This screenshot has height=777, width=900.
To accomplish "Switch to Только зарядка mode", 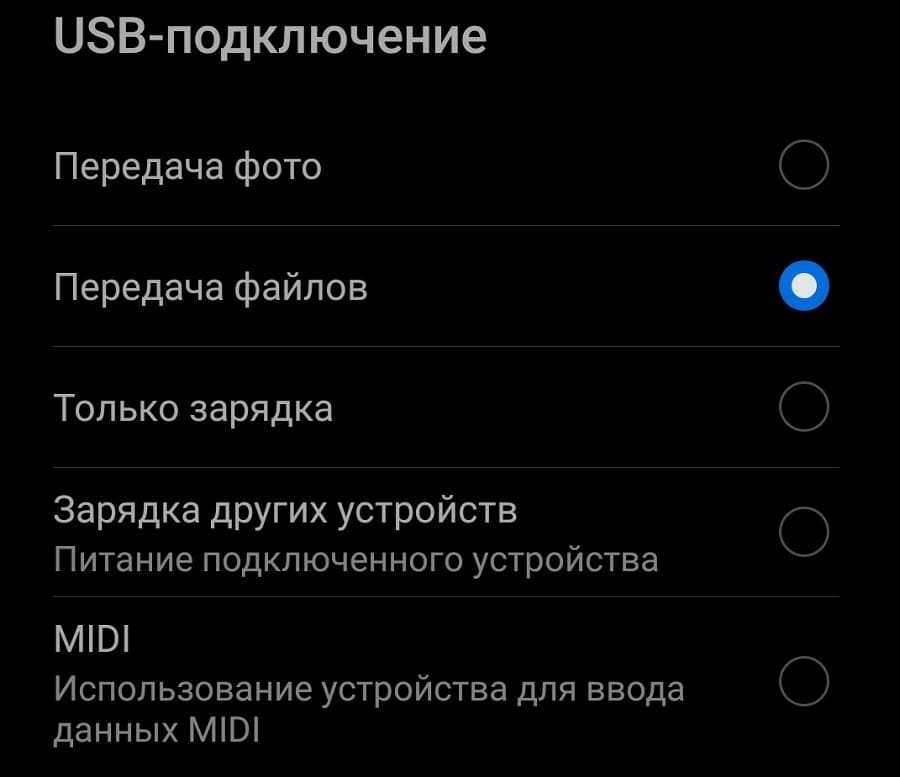I will 803,408.
